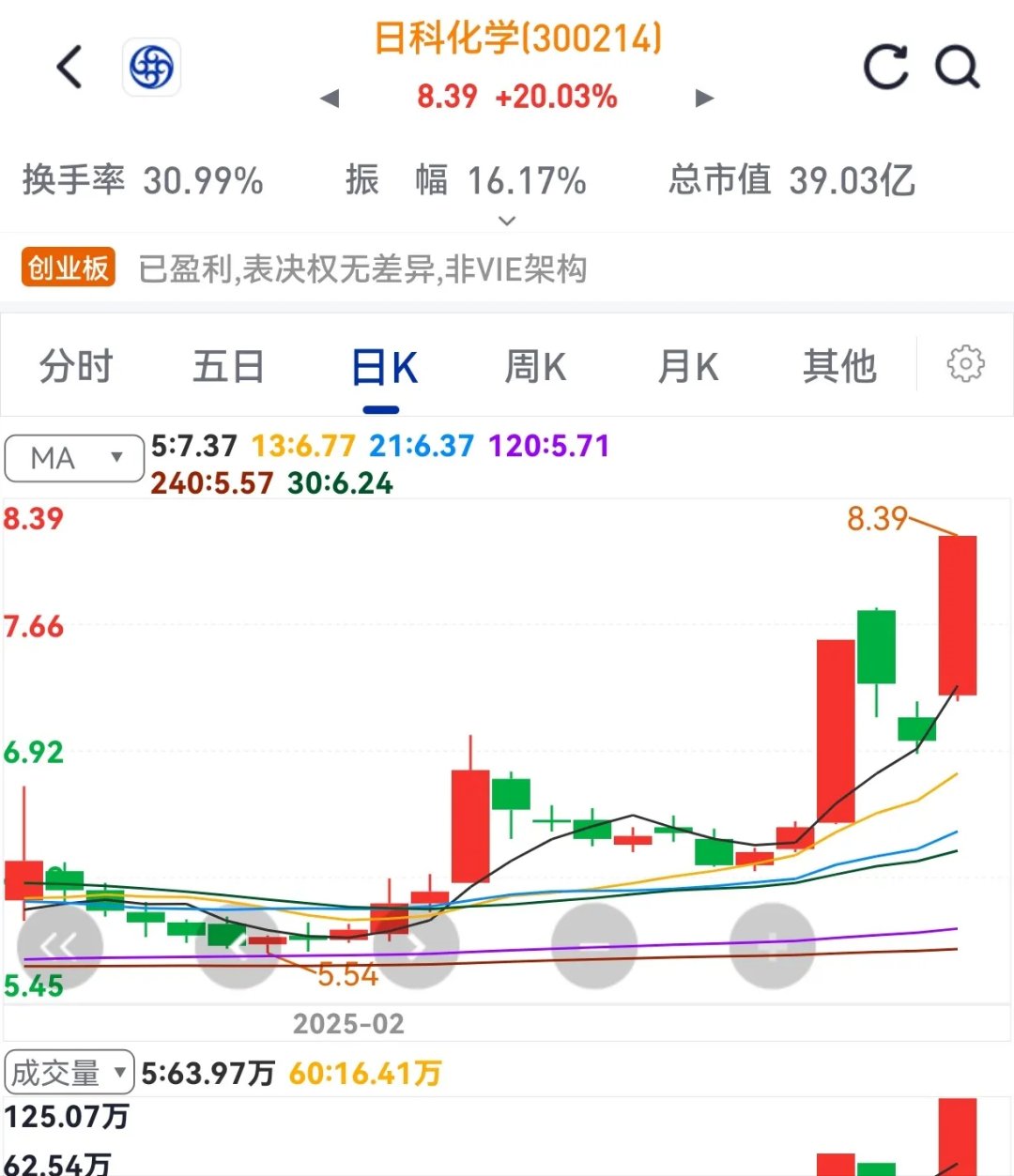The width and height of the screenshot is (1014, 1176).
Task: Open the chart settings gear
Action: point(965,366)
